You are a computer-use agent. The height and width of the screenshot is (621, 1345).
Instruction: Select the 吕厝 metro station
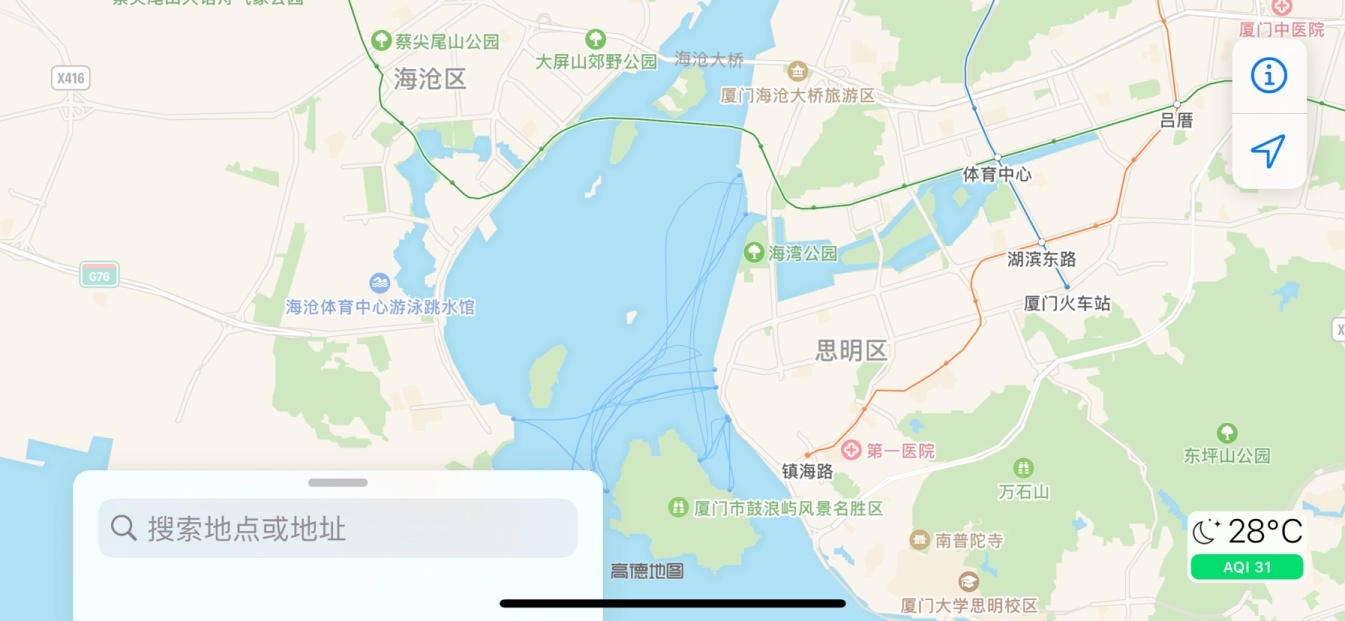(x=1177, y=105)
